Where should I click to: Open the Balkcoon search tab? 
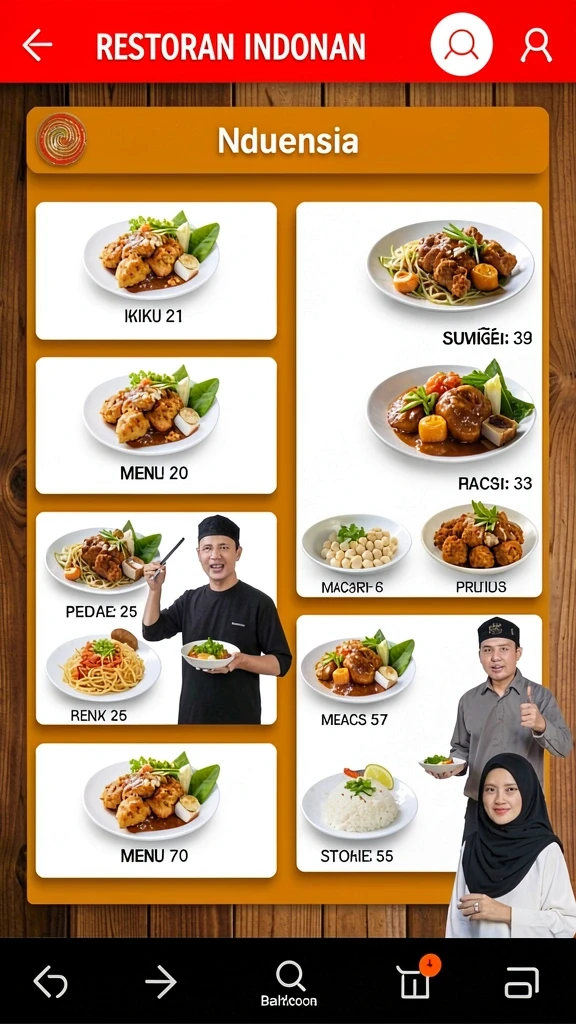pyautogui.click(x=289, y=983)
